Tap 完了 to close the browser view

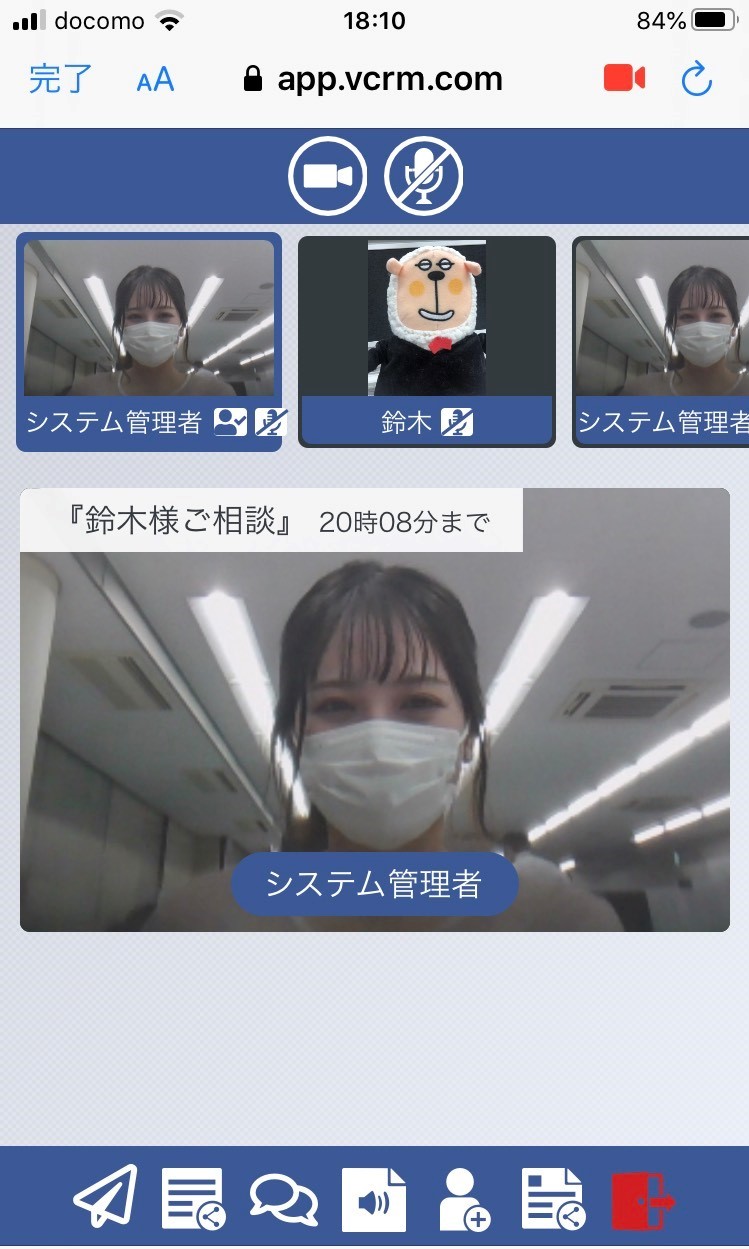[61, 79]
